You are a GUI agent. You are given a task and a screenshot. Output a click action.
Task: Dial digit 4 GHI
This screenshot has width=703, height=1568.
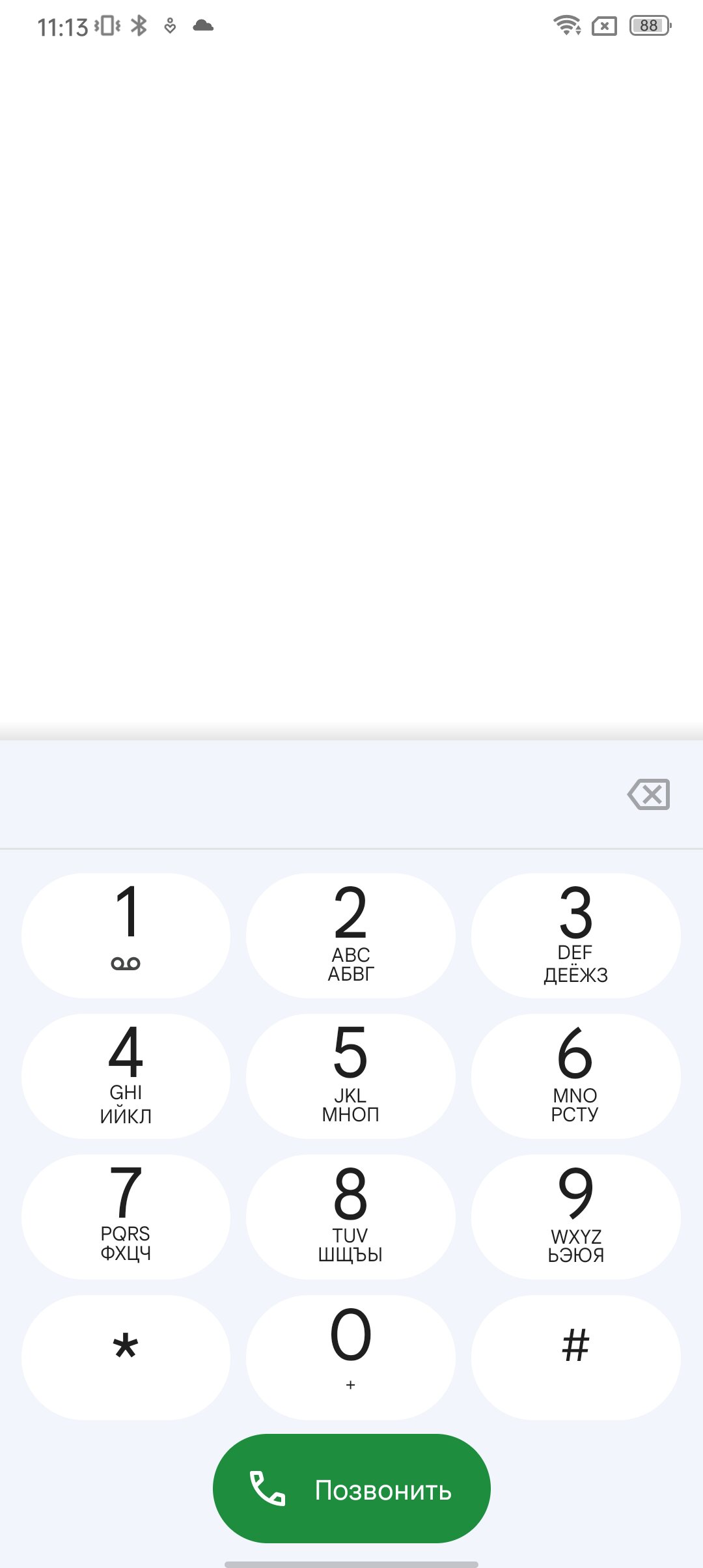pos(126,1076)
